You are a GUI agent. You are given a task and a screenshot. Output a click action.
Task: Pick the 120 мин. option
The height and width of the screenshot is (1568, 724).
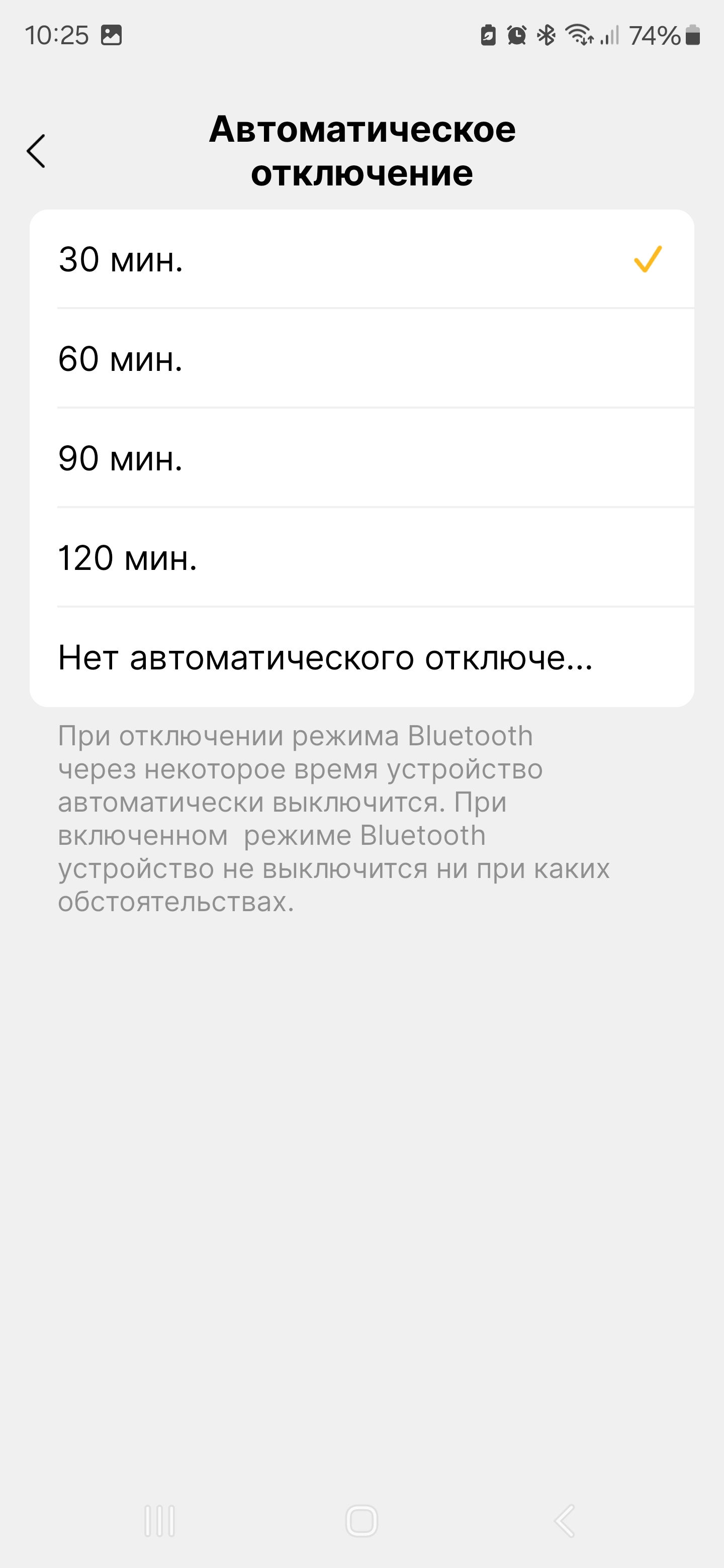(x=361, y=557)
